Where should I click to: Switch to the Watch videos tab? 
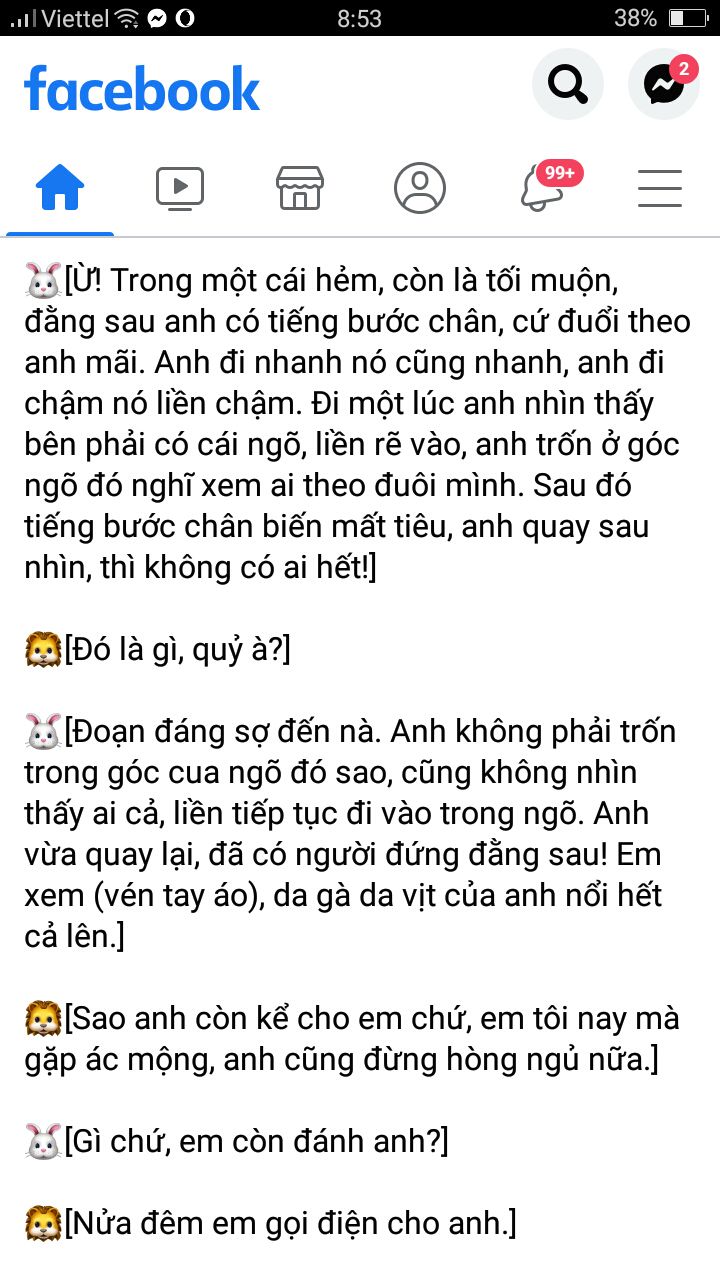click(x=180, y=187)
